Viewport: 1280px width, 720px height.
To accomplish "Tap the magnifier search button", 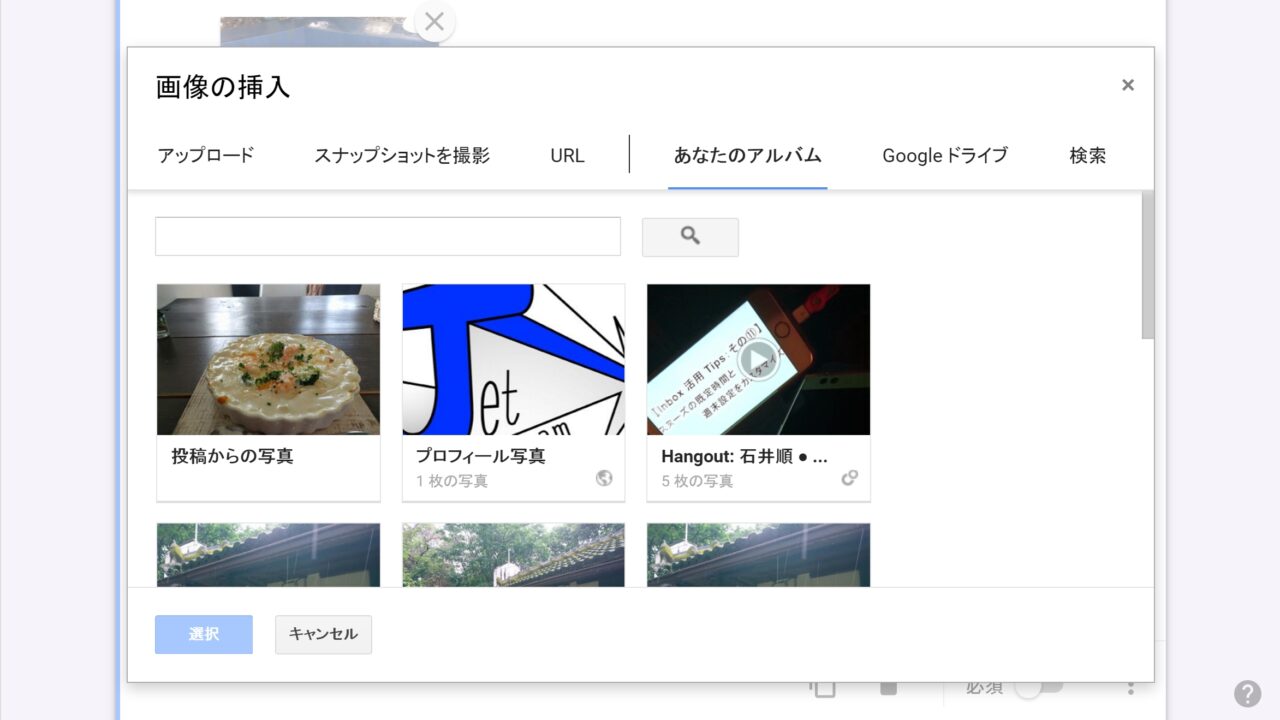I will [x=690, y=237].
